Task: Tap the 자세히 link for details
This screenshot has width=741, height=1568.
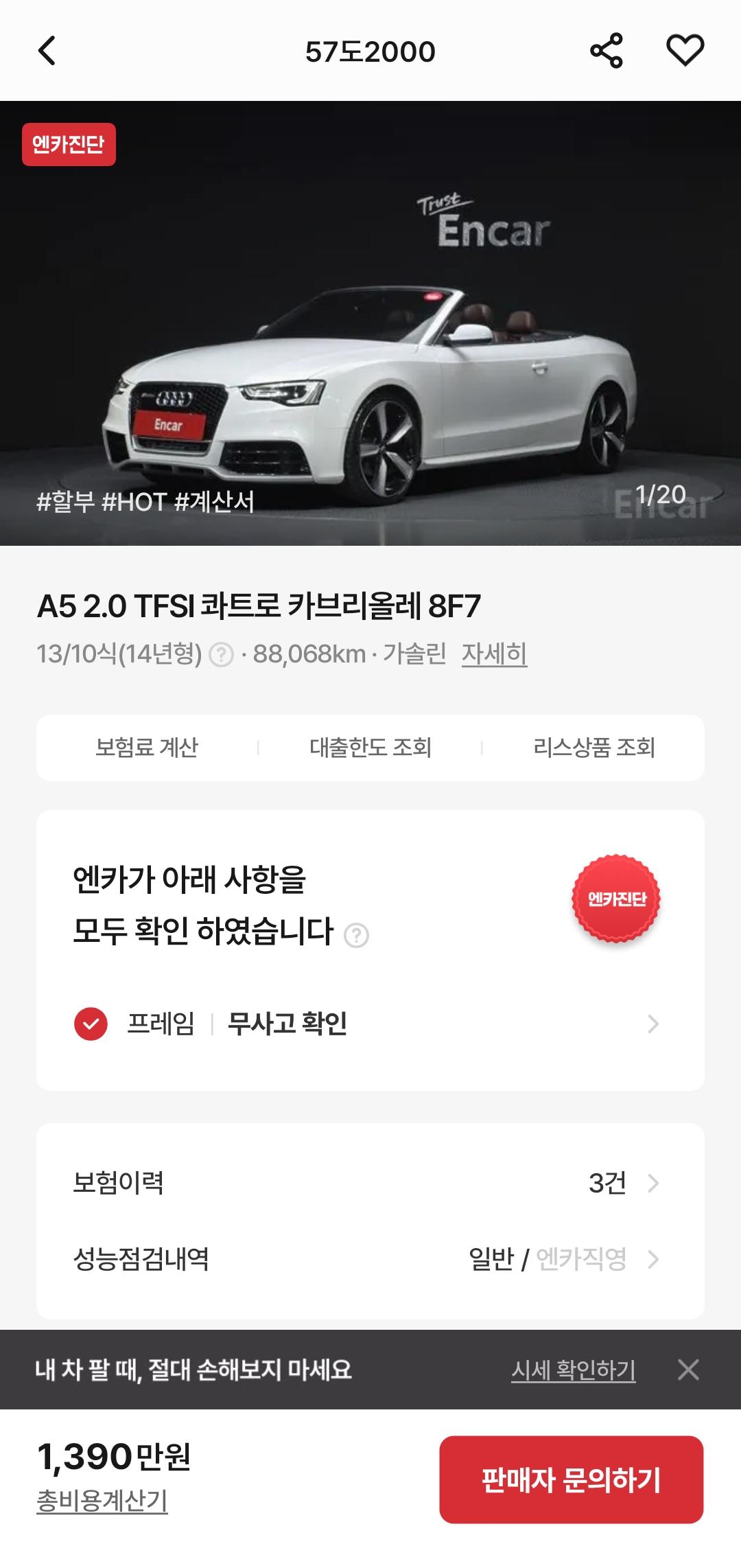Action: coord(494,654)
